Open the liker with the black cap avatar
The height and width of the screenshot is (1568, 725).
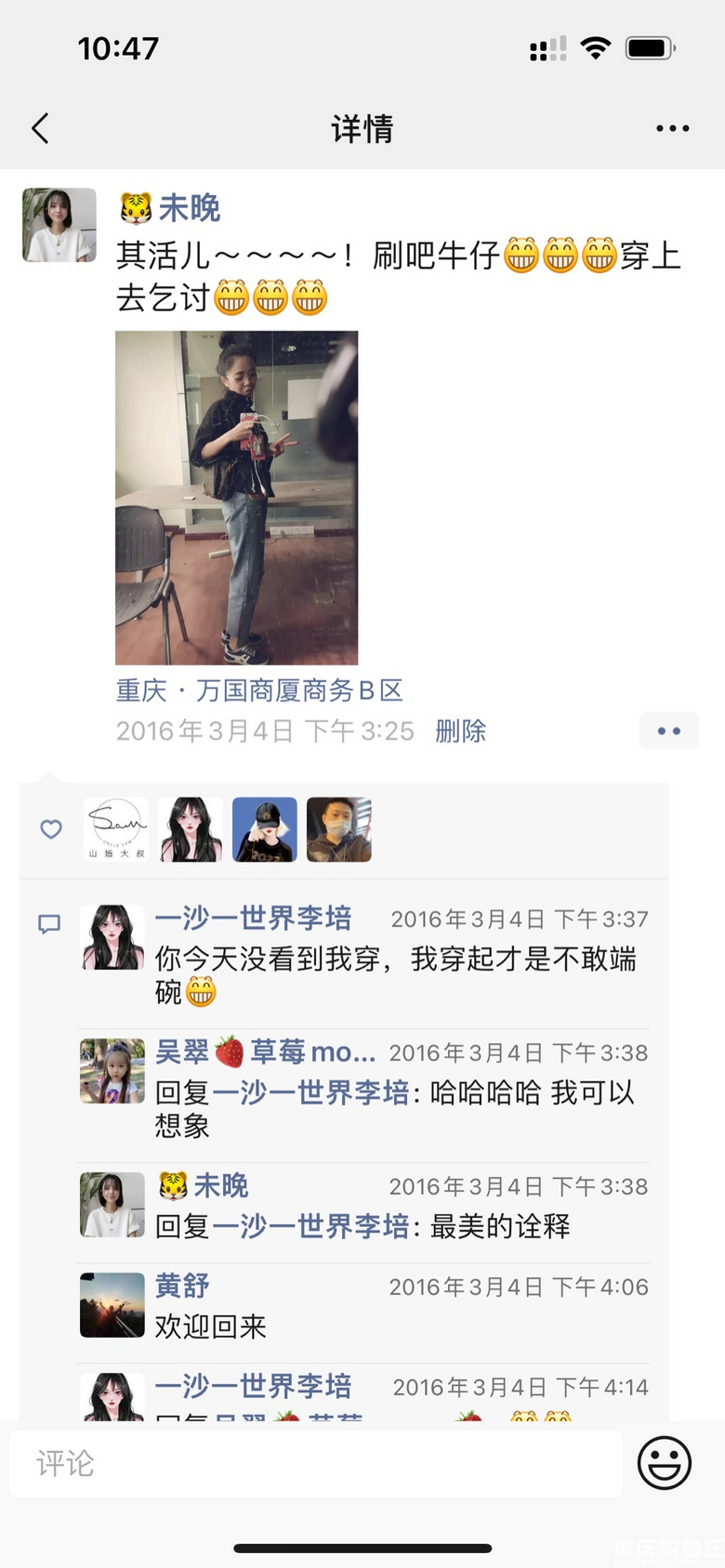click(x=265, y=830)
